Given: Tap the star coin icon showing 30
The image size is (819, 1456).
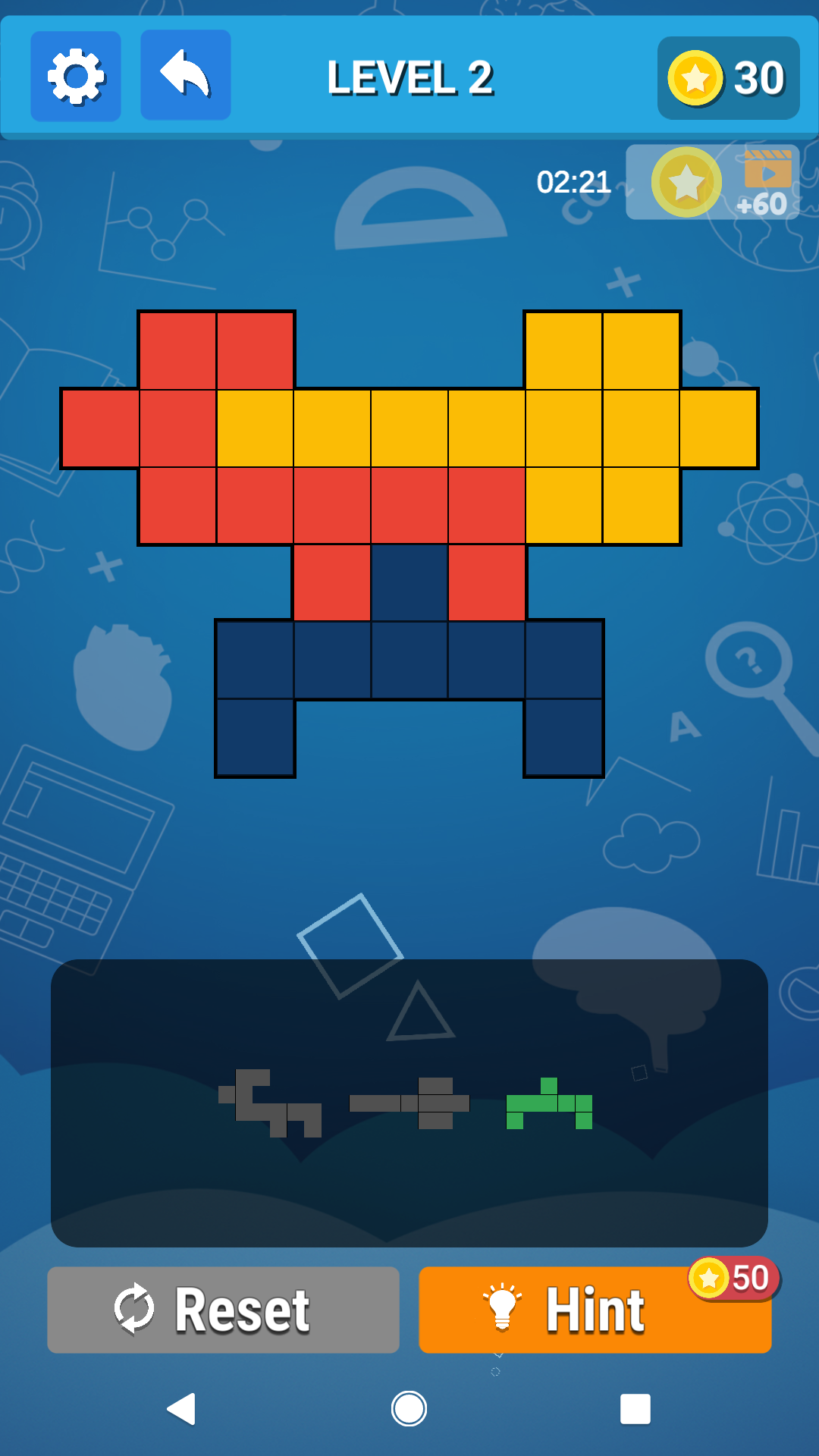Looking at the screenshot, I should (695, 78).
